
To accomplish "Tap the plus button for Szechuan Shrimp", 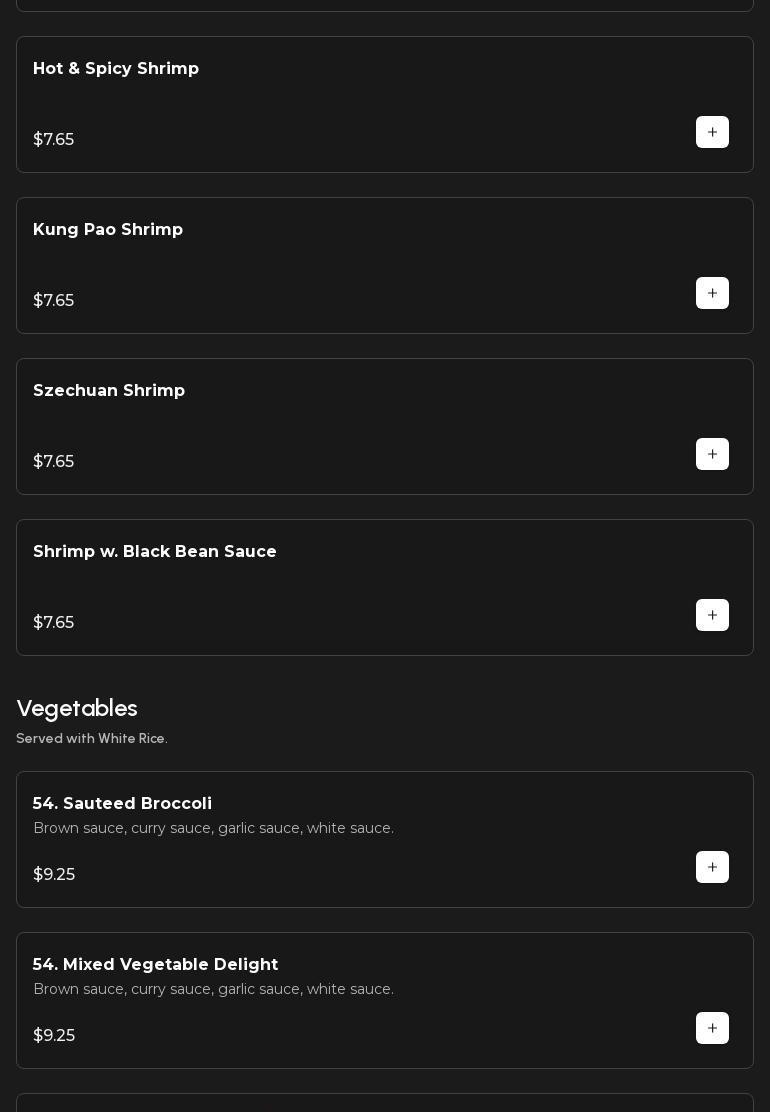I will (x=712, y=454).
